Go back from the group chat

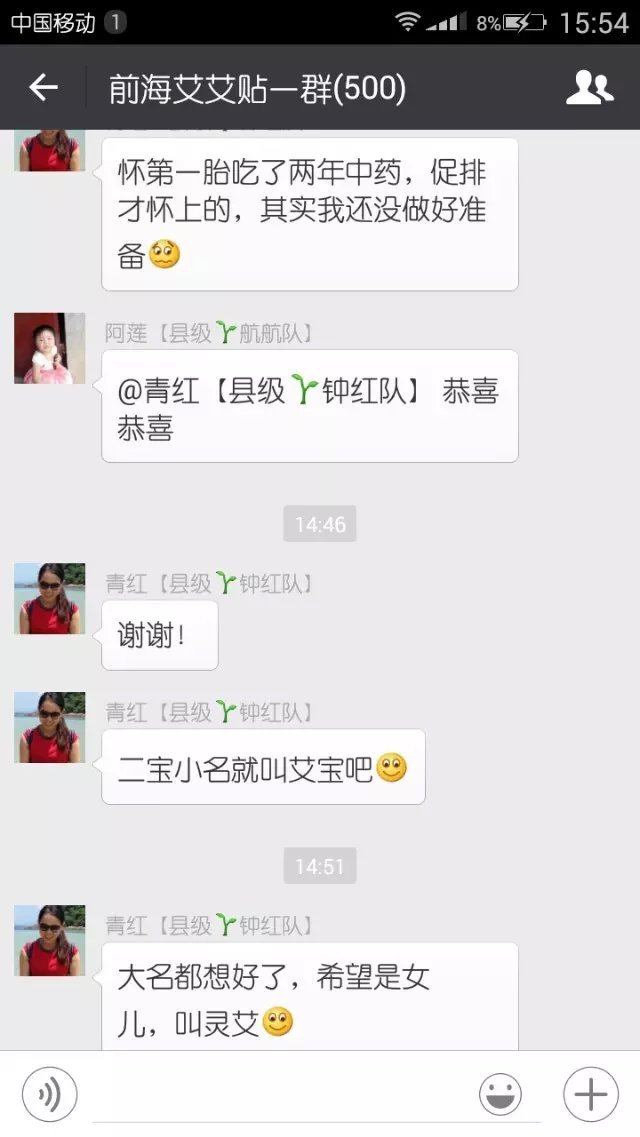coord(43,88)
